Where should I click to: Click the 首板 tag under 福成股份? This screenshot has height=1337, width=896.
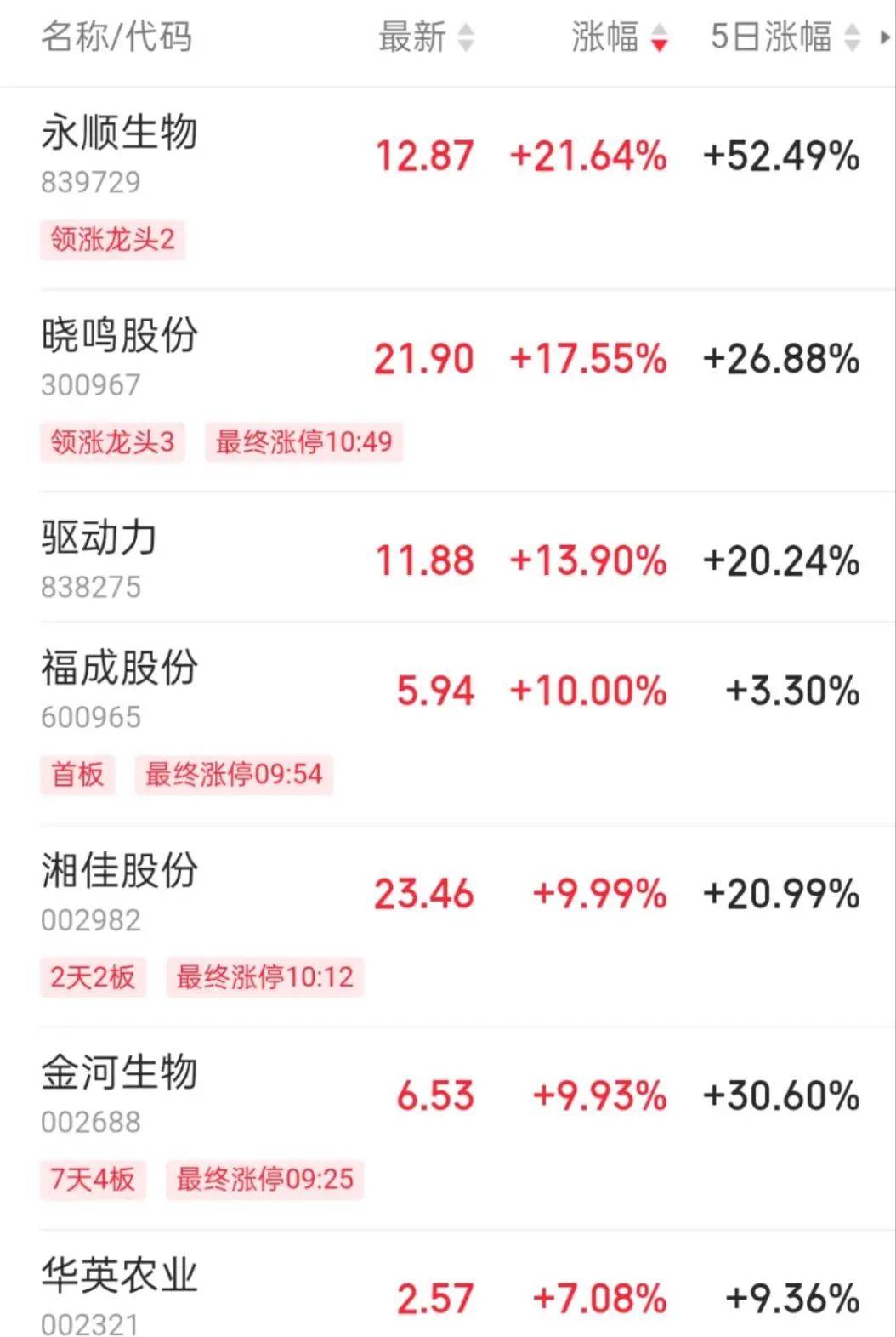[77, 775]
